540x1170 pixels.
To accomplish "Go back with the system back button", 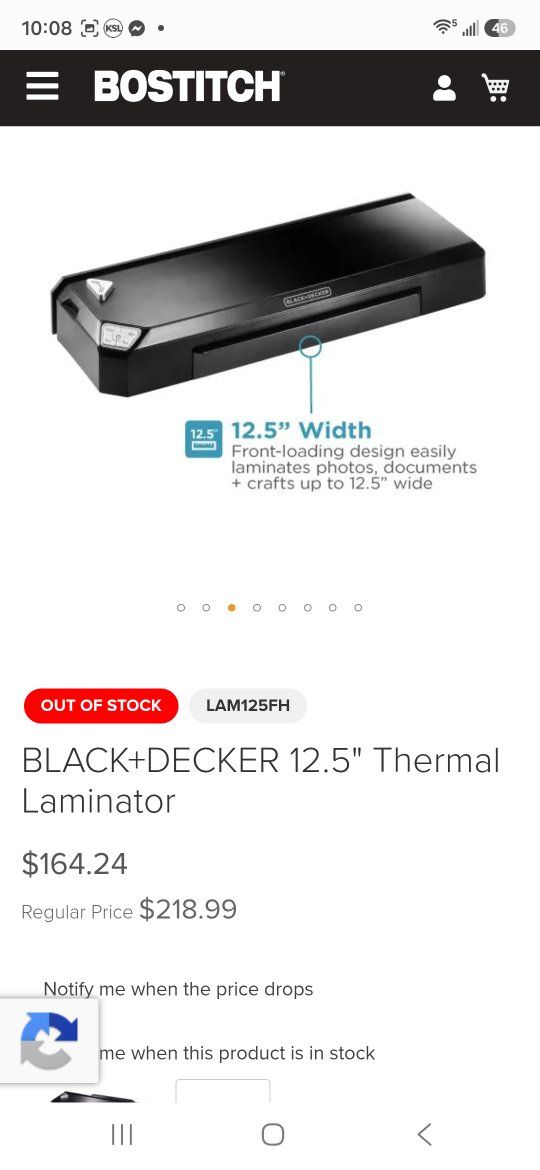I will point(424,1134).
